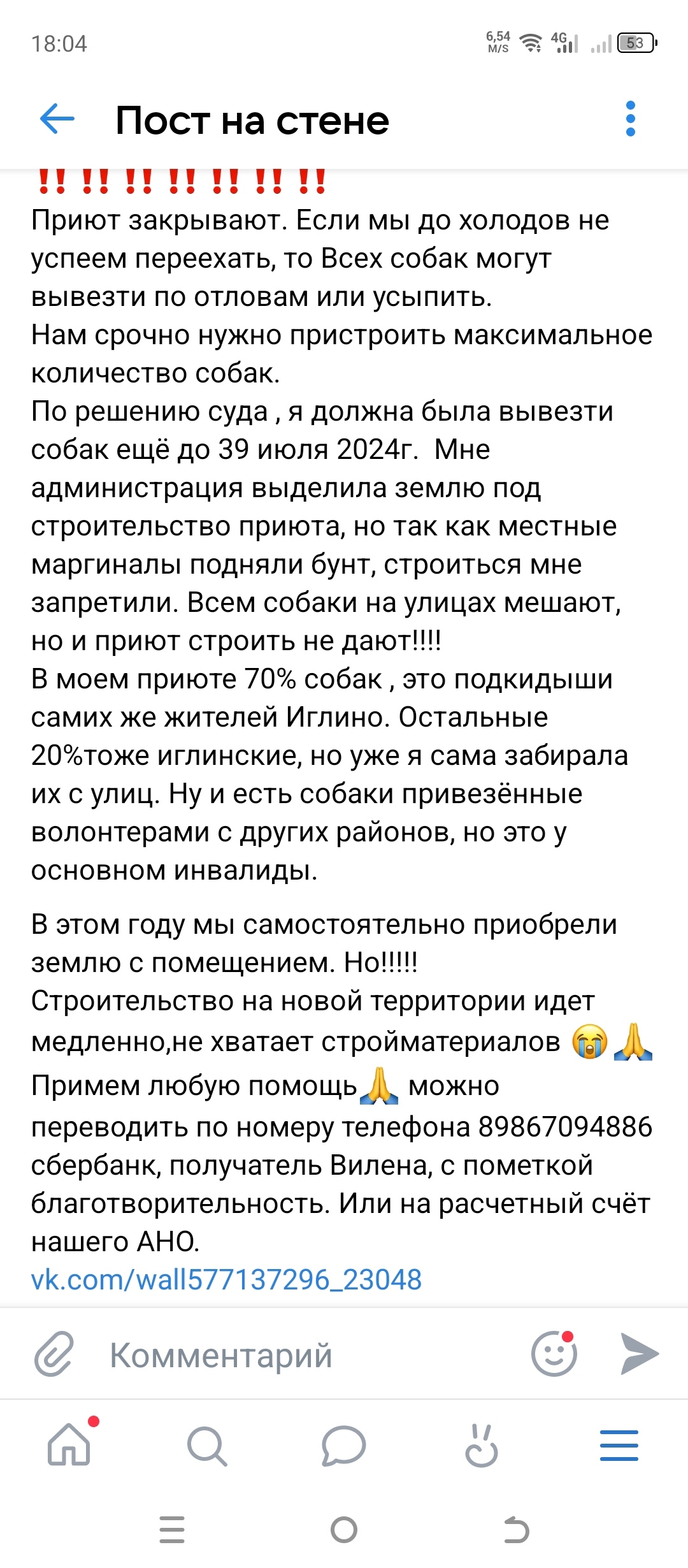Open the peace-hand smiley tab
This screenshot has height=1568, width=688.
click(x=482, y=1446)
